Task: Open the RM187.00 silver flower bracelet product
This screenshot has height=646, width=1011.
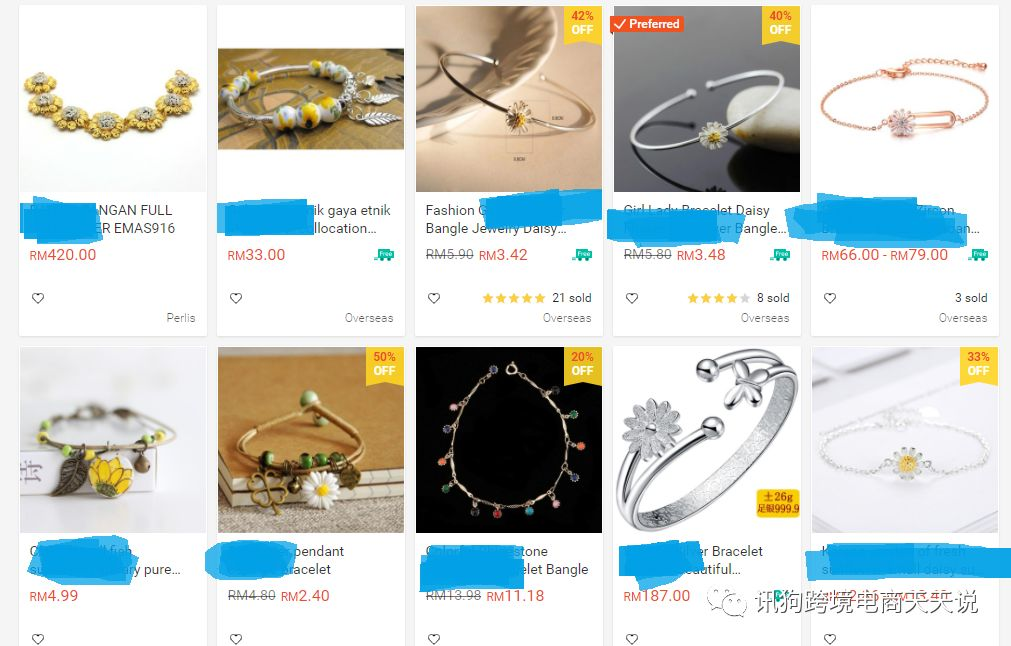Action: tap(706, 440)
